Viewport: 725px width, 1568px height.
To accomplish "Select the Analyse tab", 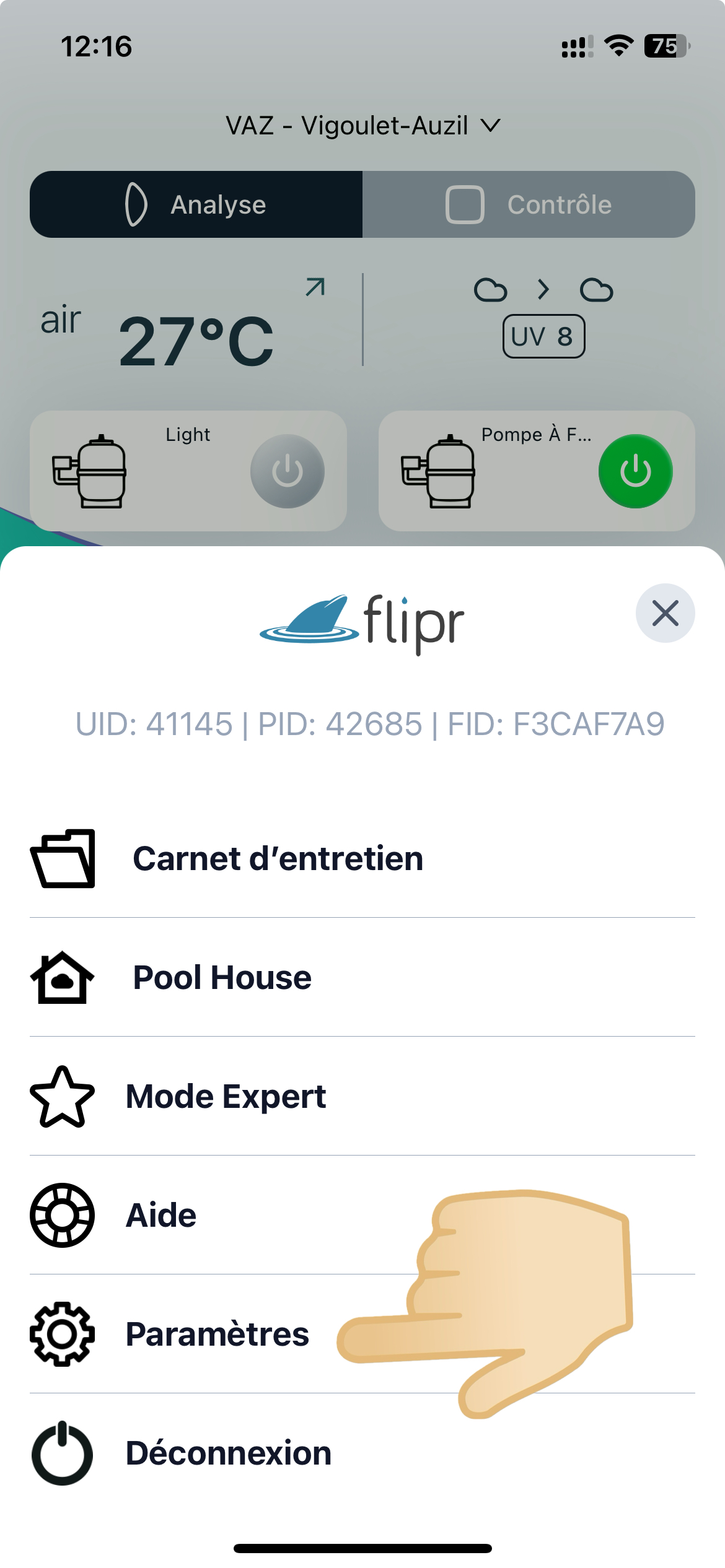I will 196,204.
